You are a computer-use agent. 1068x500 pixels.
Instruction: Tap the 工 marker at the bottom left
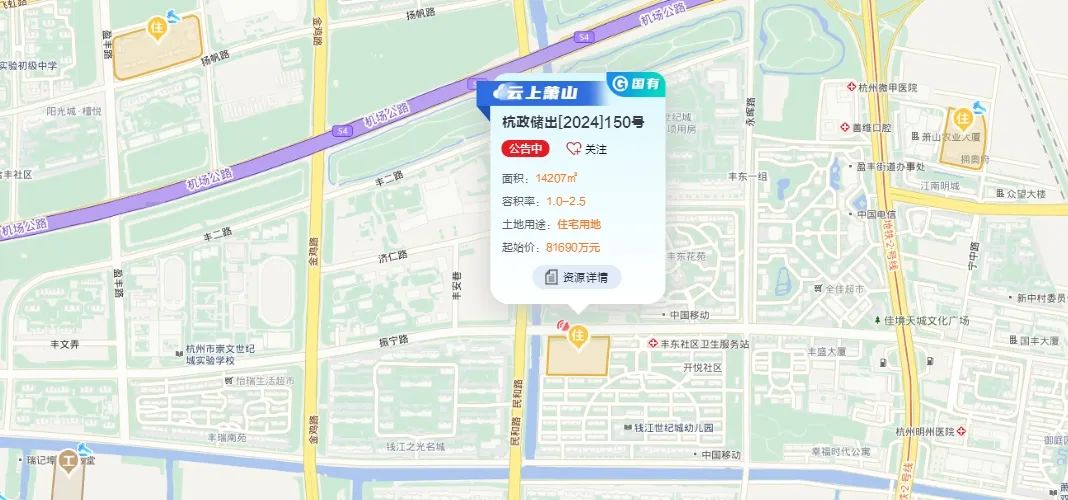(69, 461)
